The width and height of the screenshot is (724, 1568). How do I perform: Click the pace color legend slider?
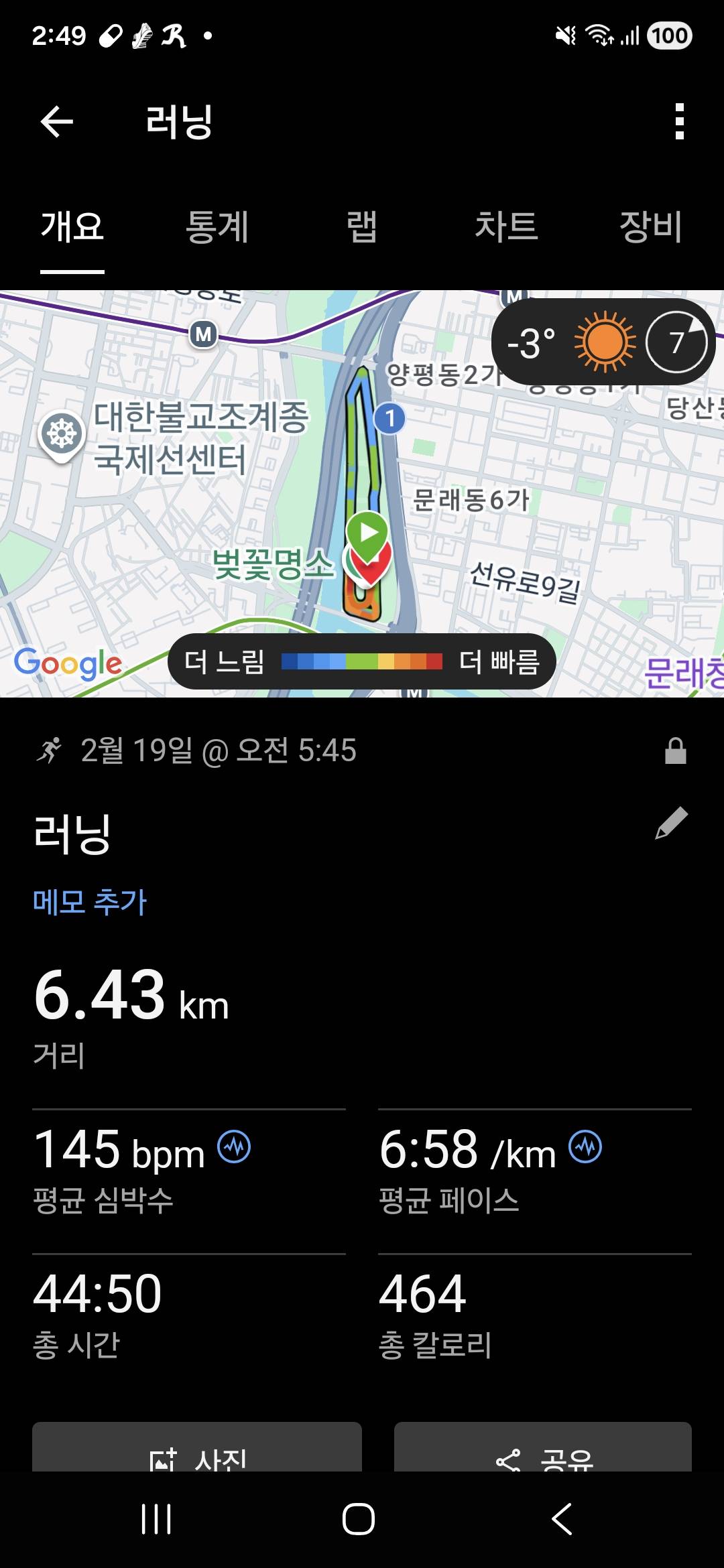click(x=362, y=661)
